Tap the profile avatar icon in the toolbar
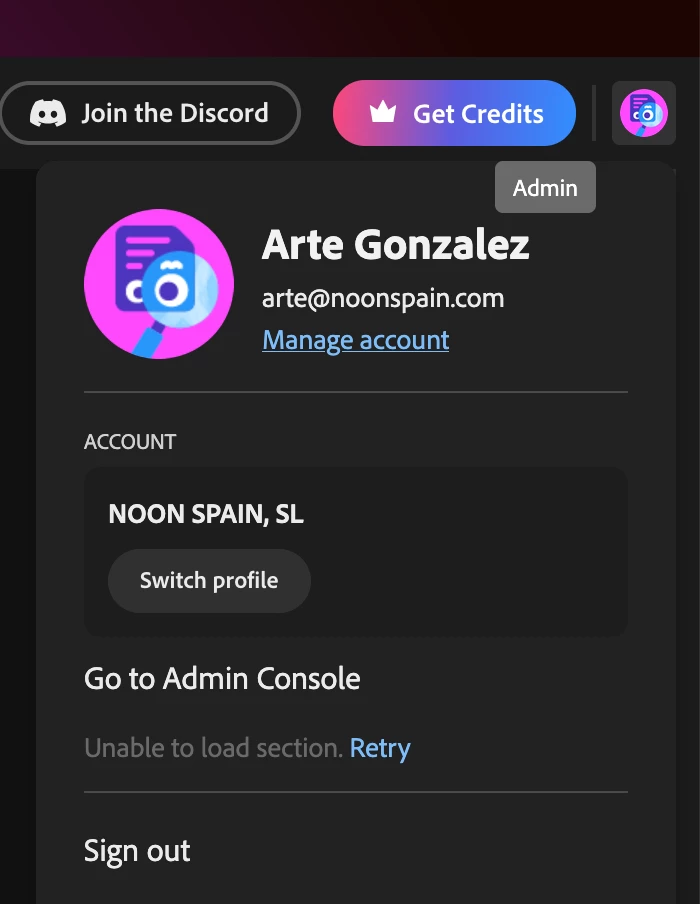The height and width of the screenshot is (904, 700). tap(643, 113)
